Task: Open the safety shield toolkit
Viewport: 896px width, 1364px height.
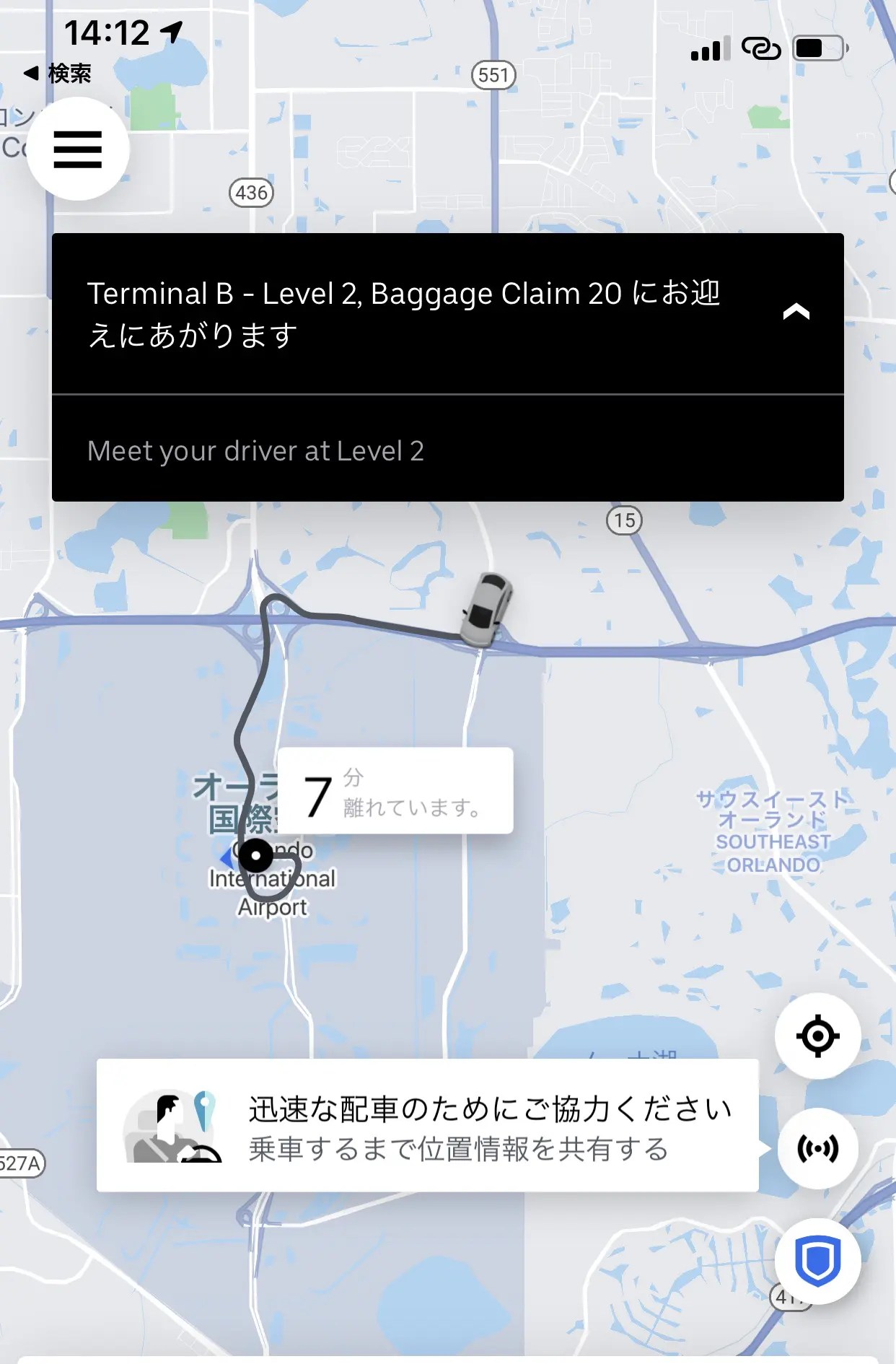Action: 817,1261
